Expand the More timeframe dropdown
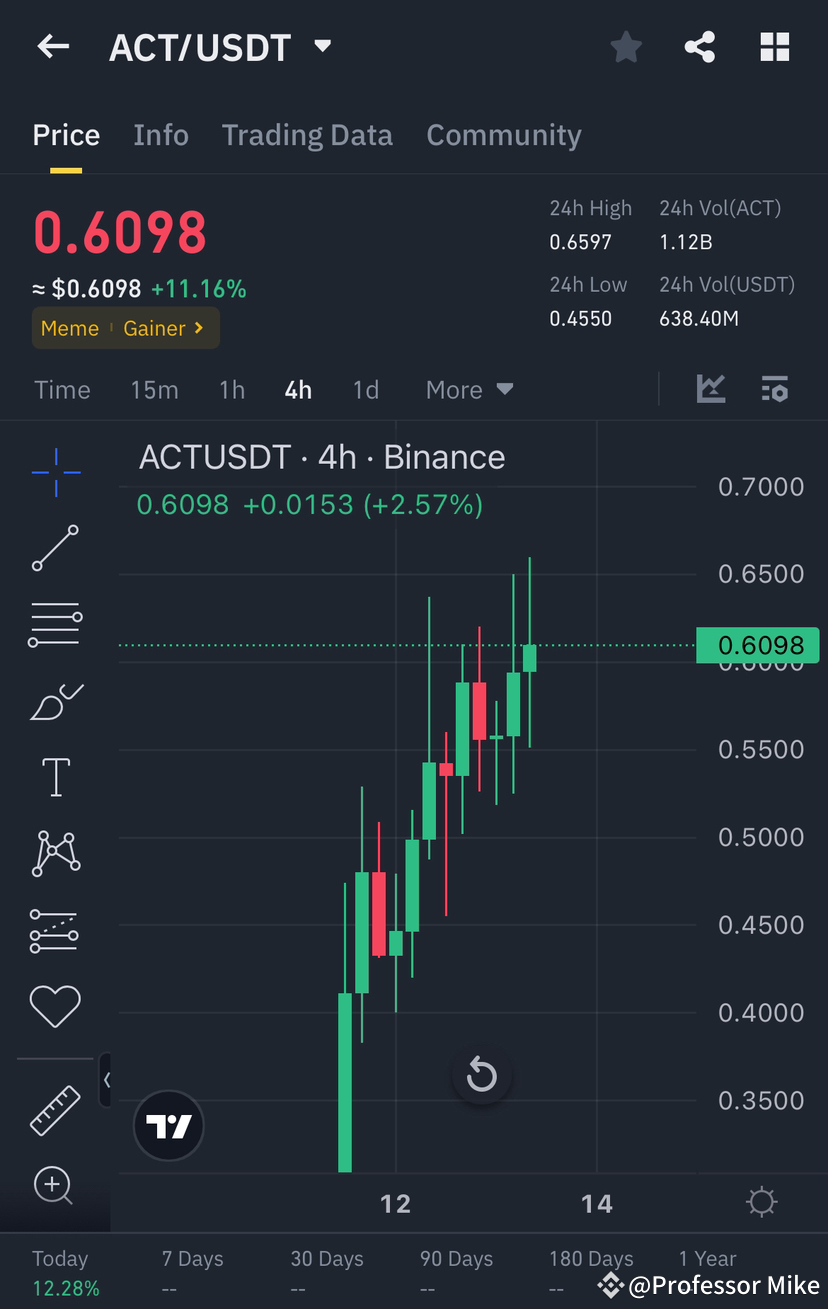Screen dimensions: 828x1309 468,389
